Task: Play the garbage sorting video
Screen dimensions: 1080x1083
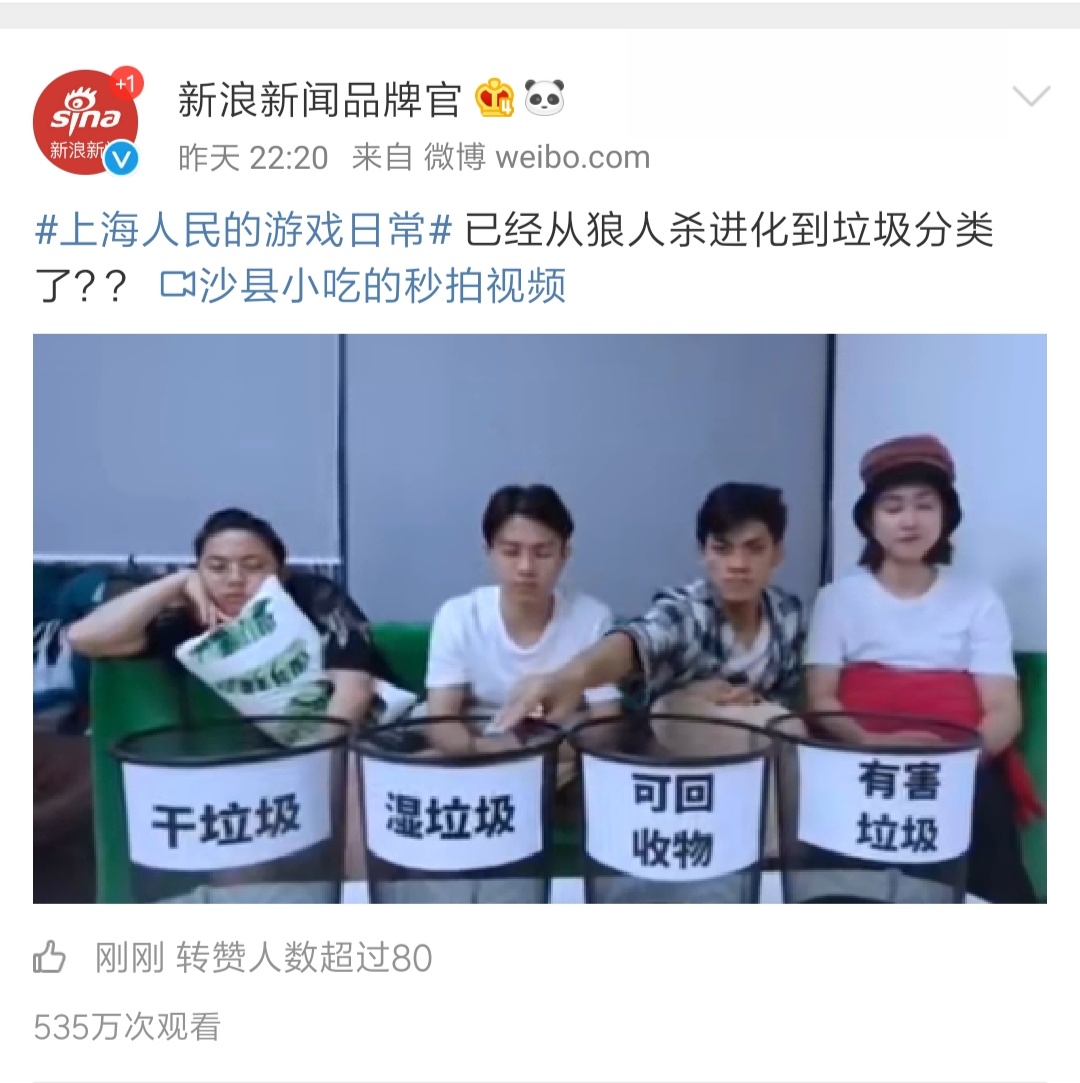Action: point(540,618)
